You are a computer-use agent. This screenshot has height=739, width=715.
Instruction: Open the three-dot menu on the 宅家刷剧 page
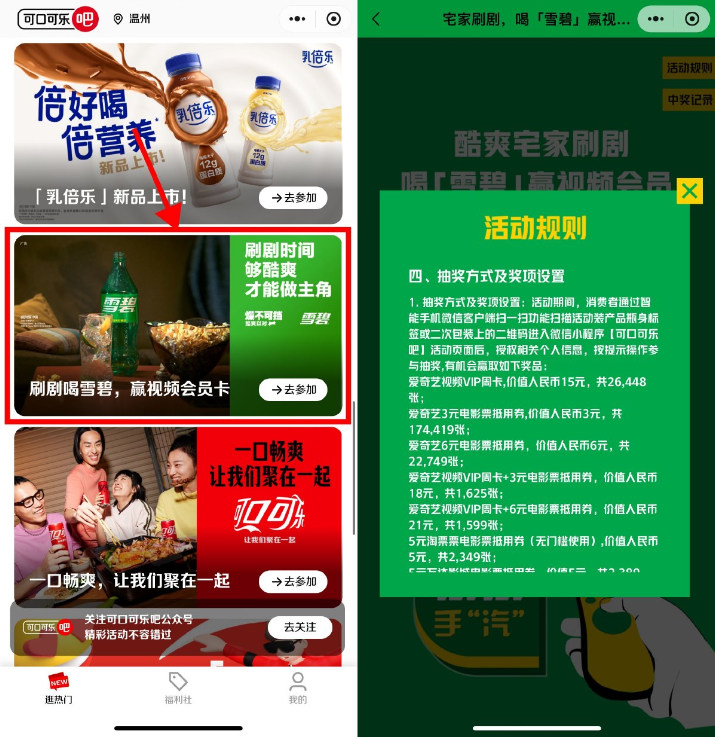click(x=655, y=19)
